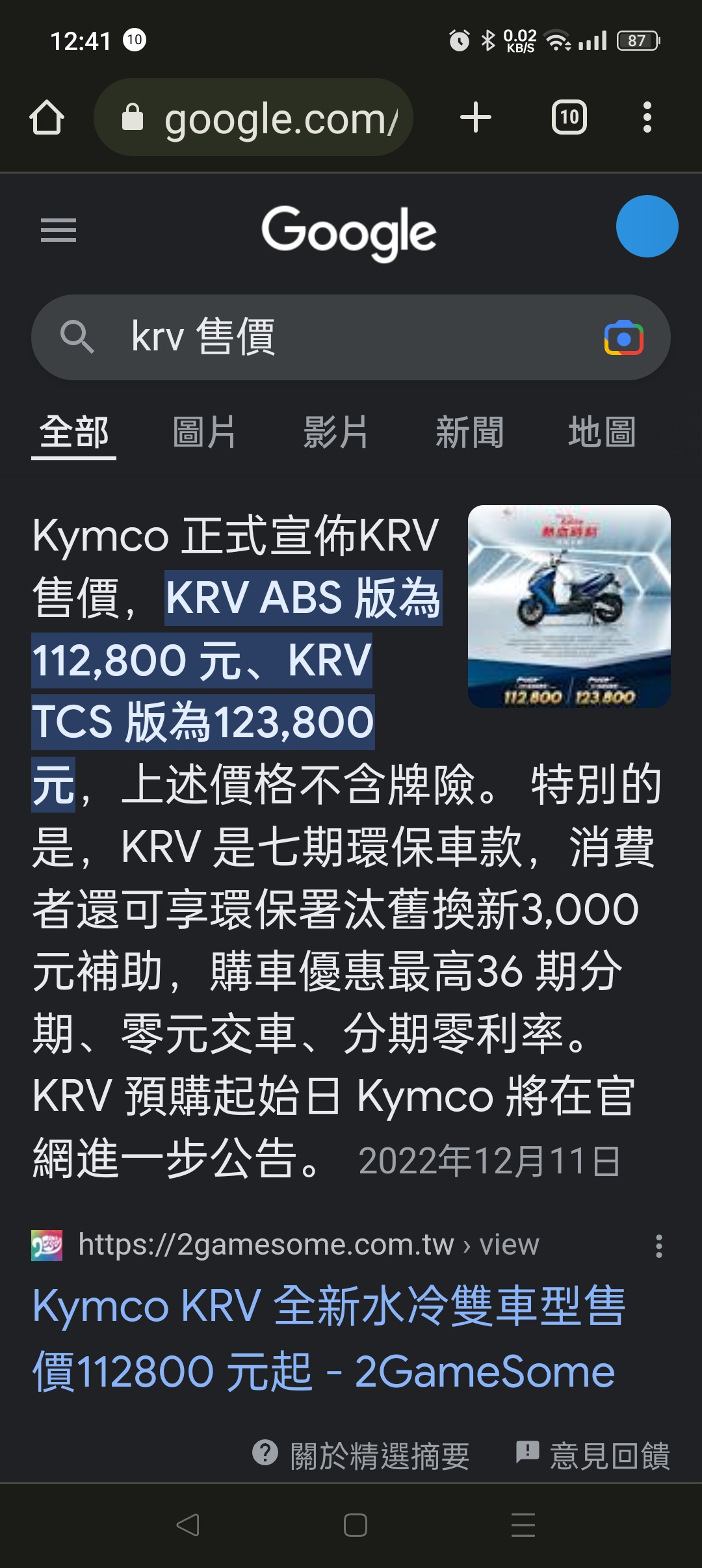Open the KRV scooter thumbnail image
The height and width of the screenshot is (1568, 702).
coord(569,606)
